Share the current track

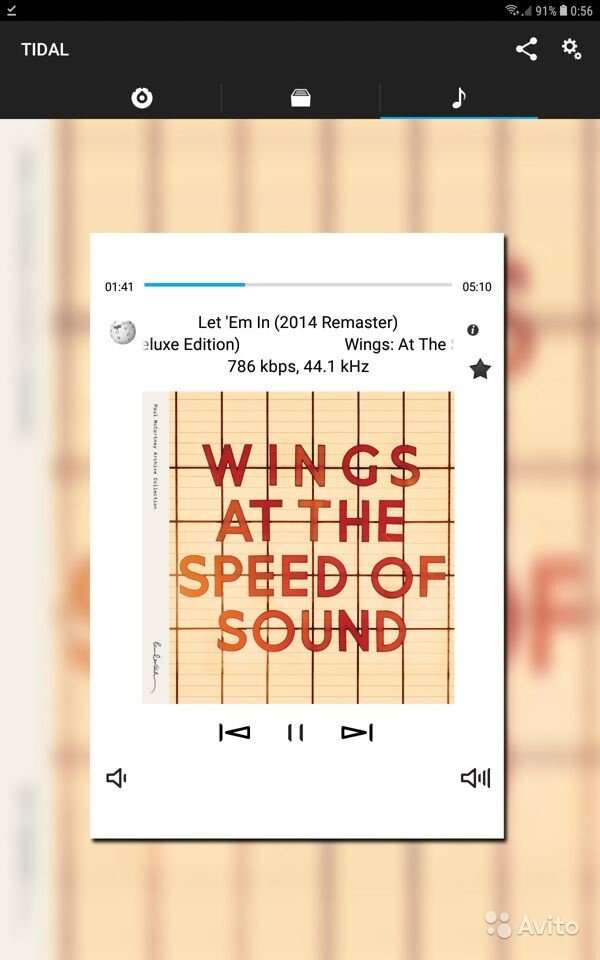point(527,49)
